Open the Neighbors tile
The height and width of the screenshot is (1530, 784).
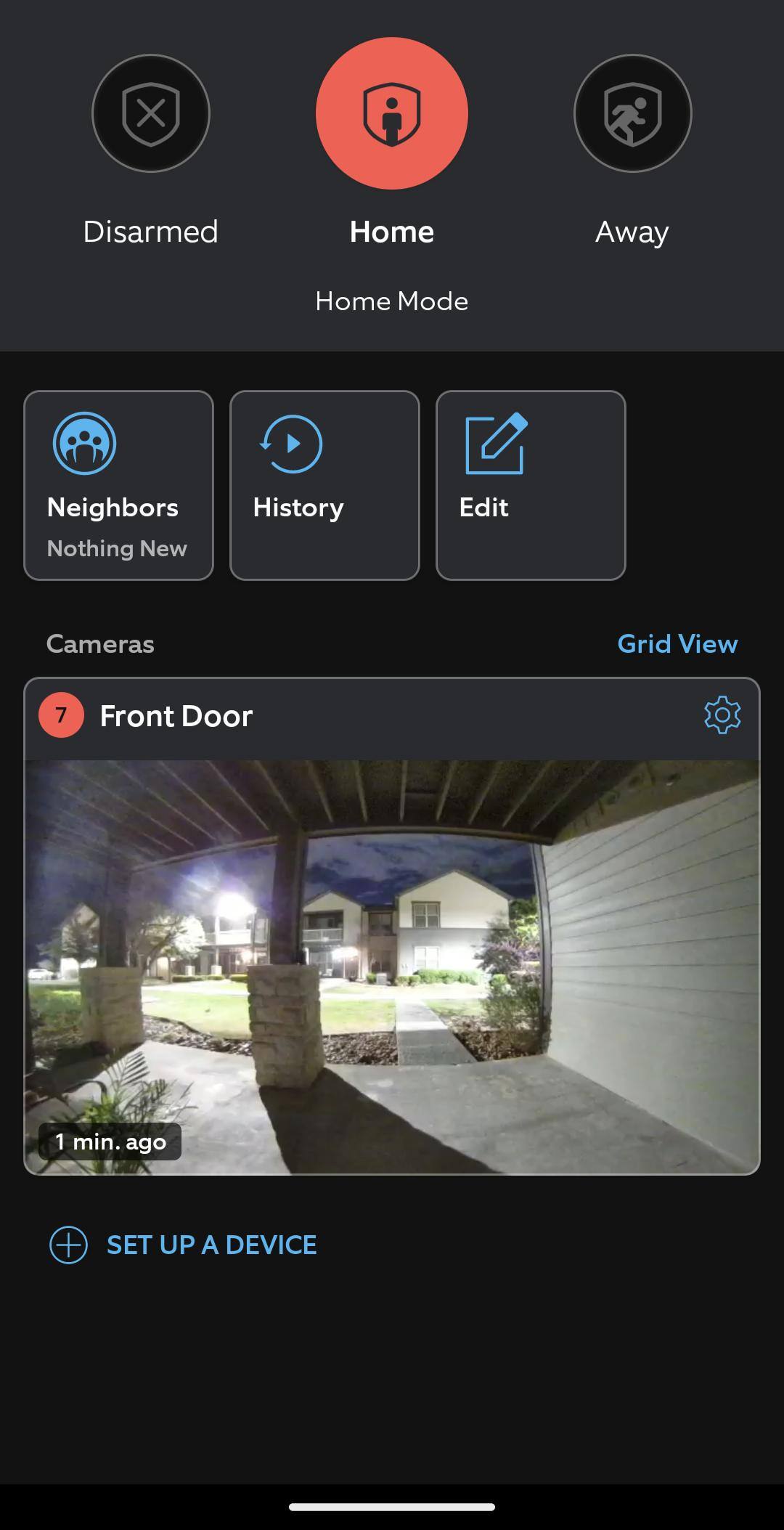[118, 485]
